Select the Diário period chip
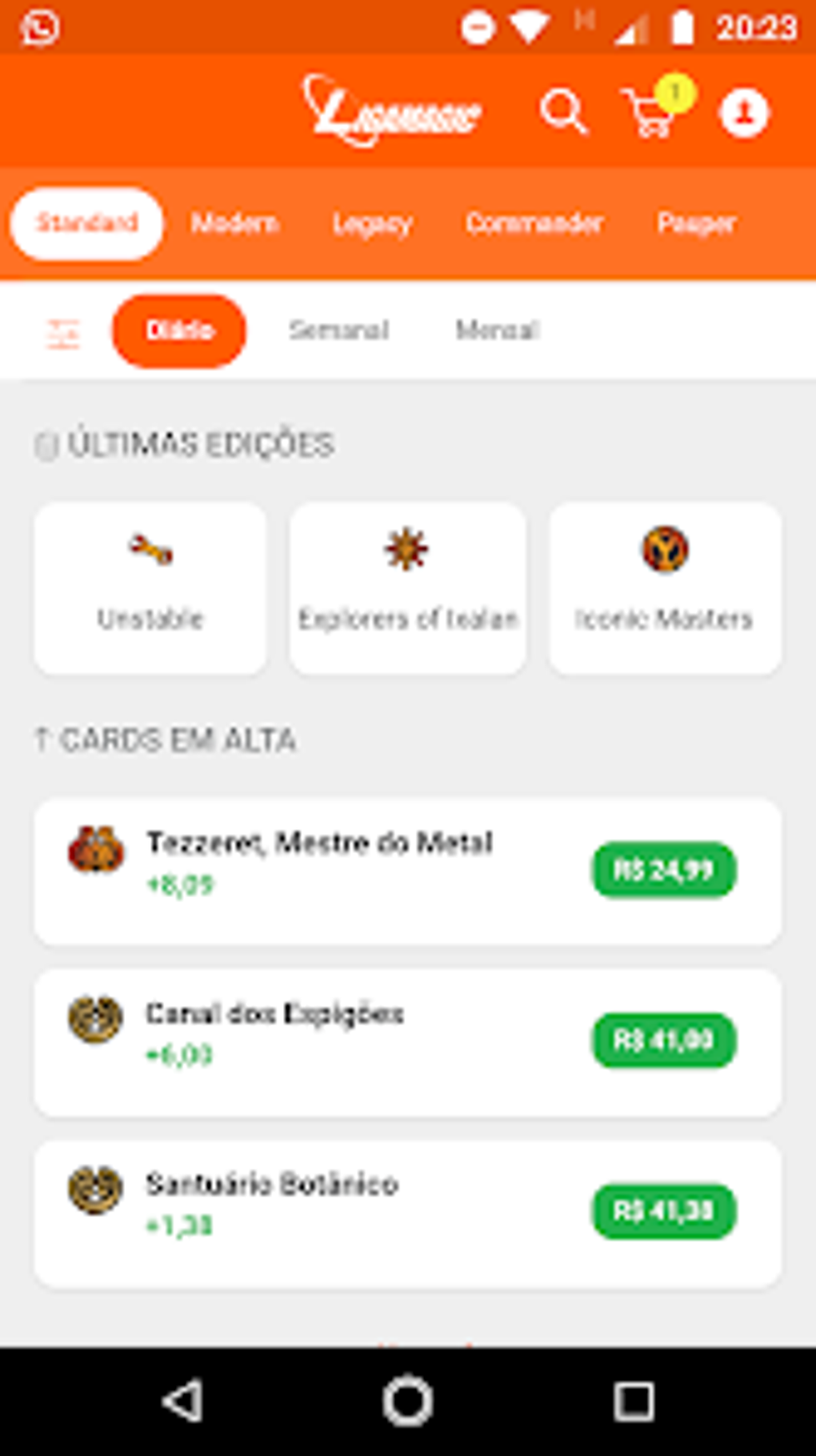Image resolution: width=816 pixels, height=1456 pixels. pyautogui.click(x=179, y=331)
